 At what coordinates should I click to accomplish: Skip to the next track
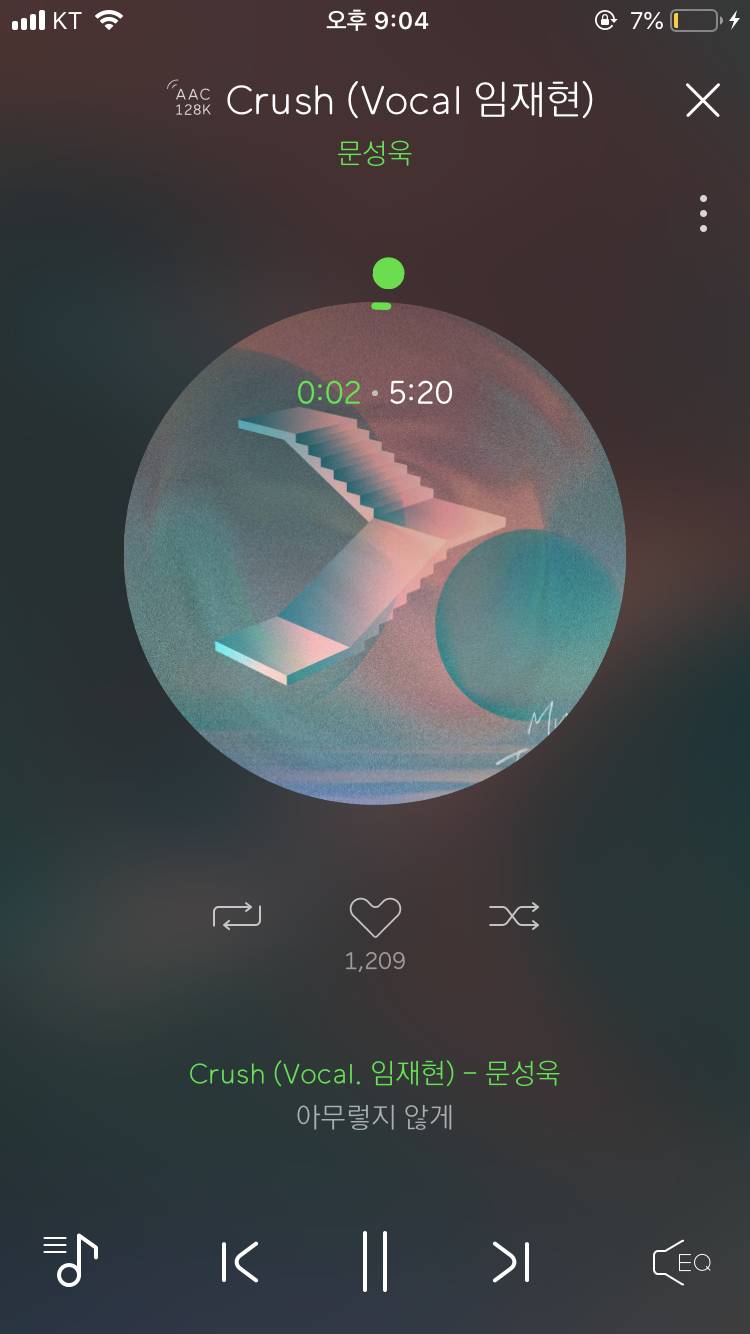coord(510,1262)
